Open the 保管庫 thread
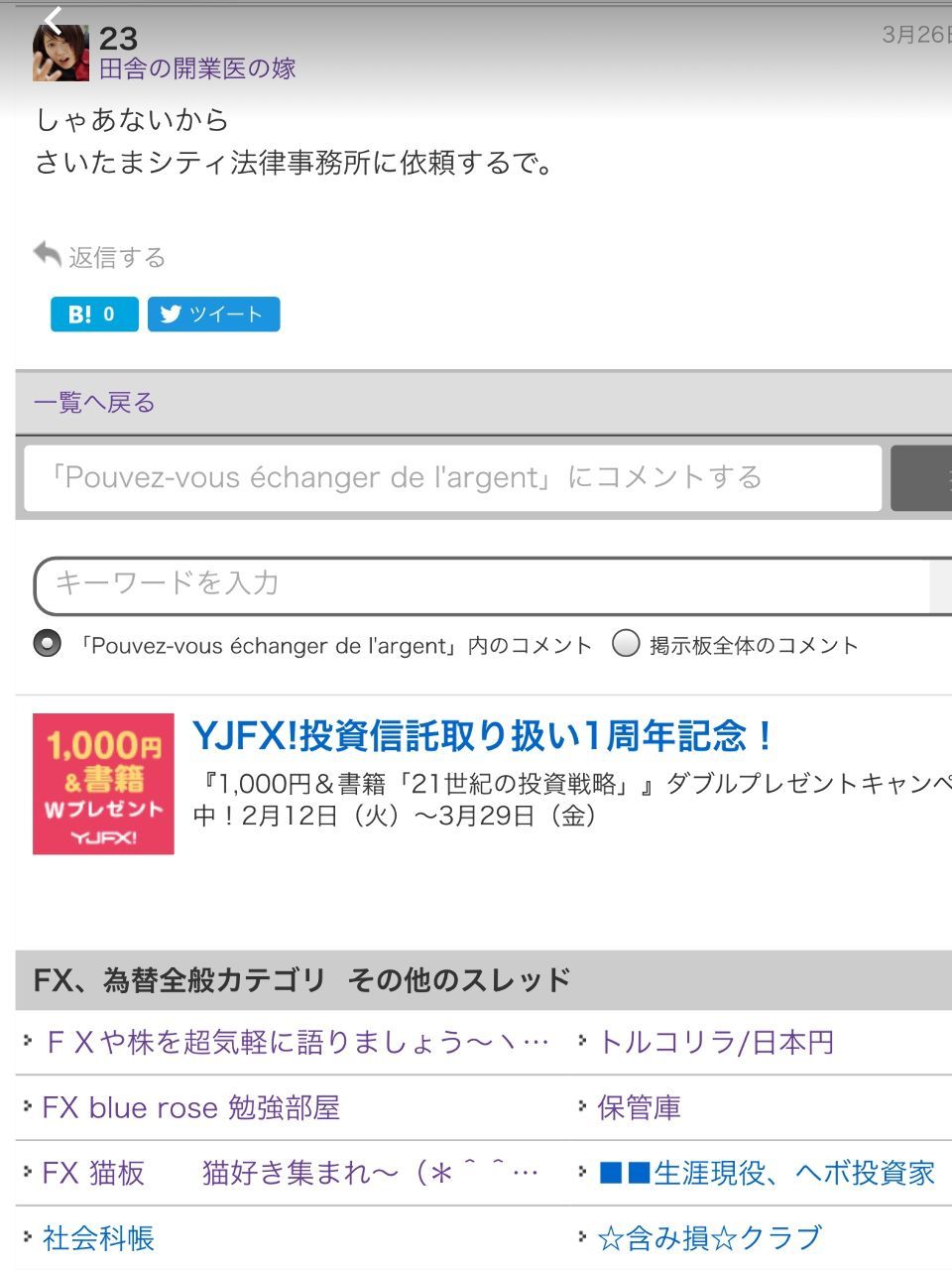Image resolution: width=952 pixels, height=1270 pixels. coord(639,1107)
